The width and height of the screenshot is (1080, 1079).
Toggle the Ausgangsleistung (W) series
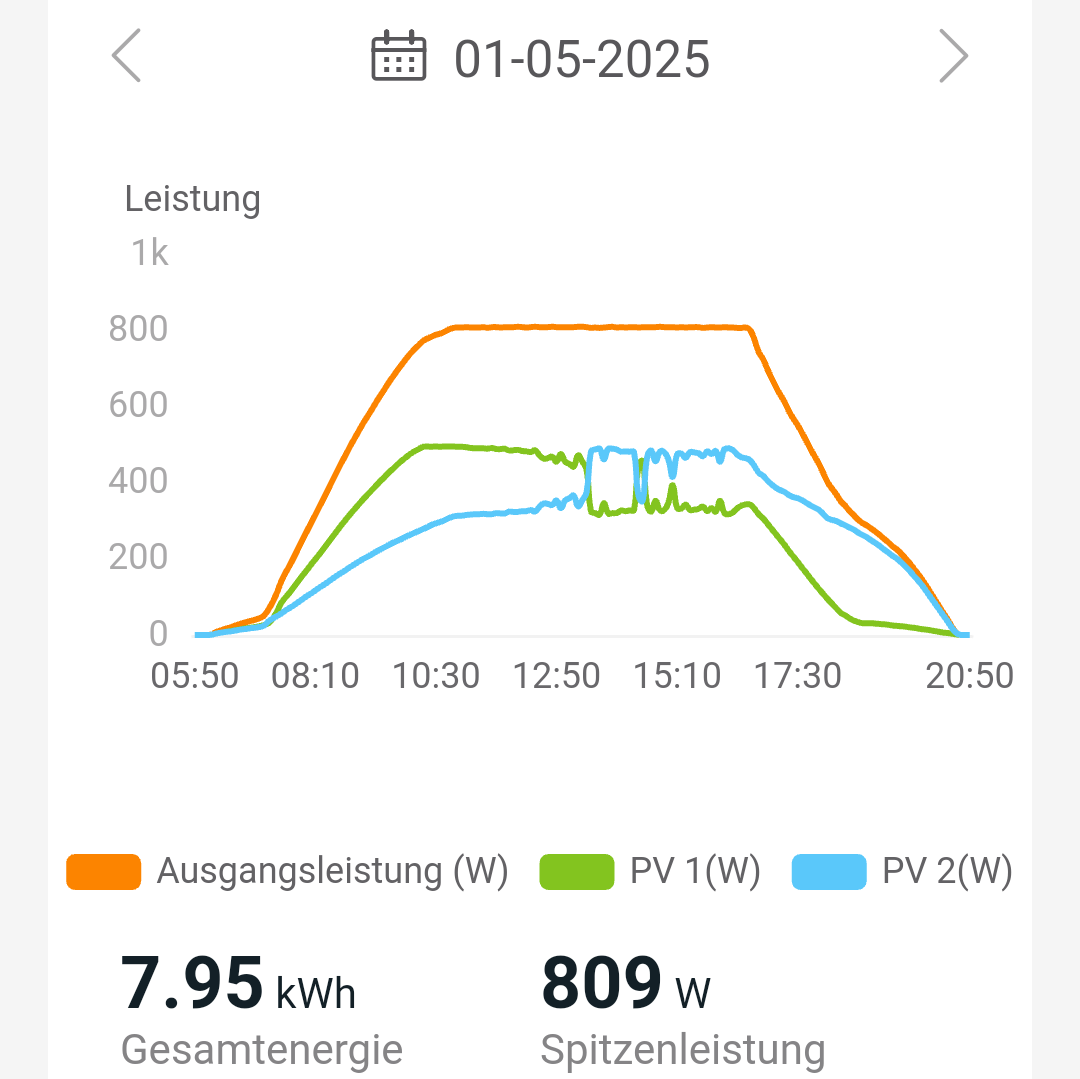(x=288, y=872)
